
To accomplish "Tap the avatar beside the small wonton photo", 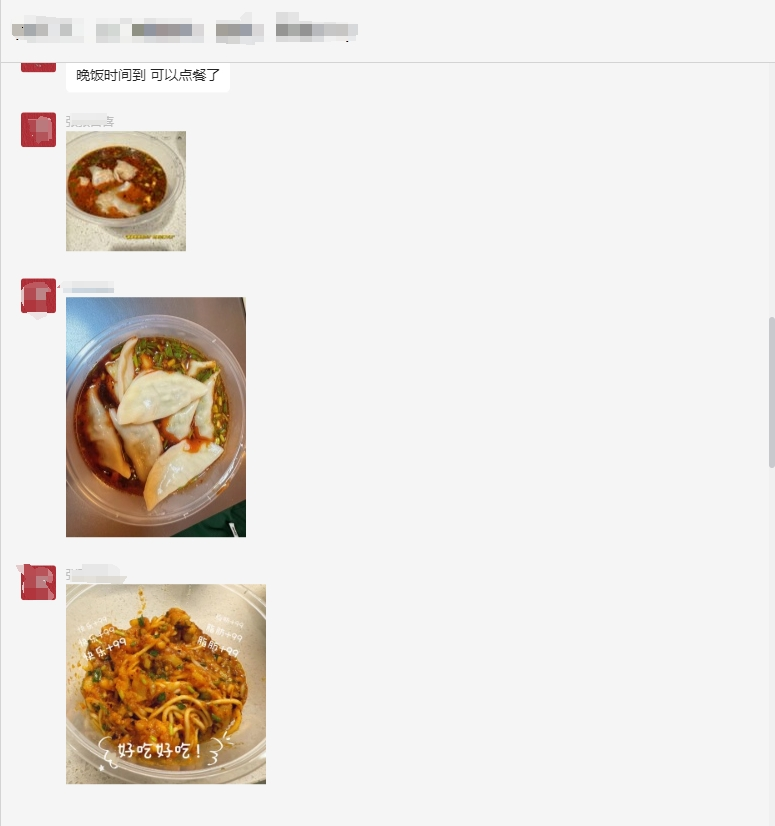I will coord(38,130).
